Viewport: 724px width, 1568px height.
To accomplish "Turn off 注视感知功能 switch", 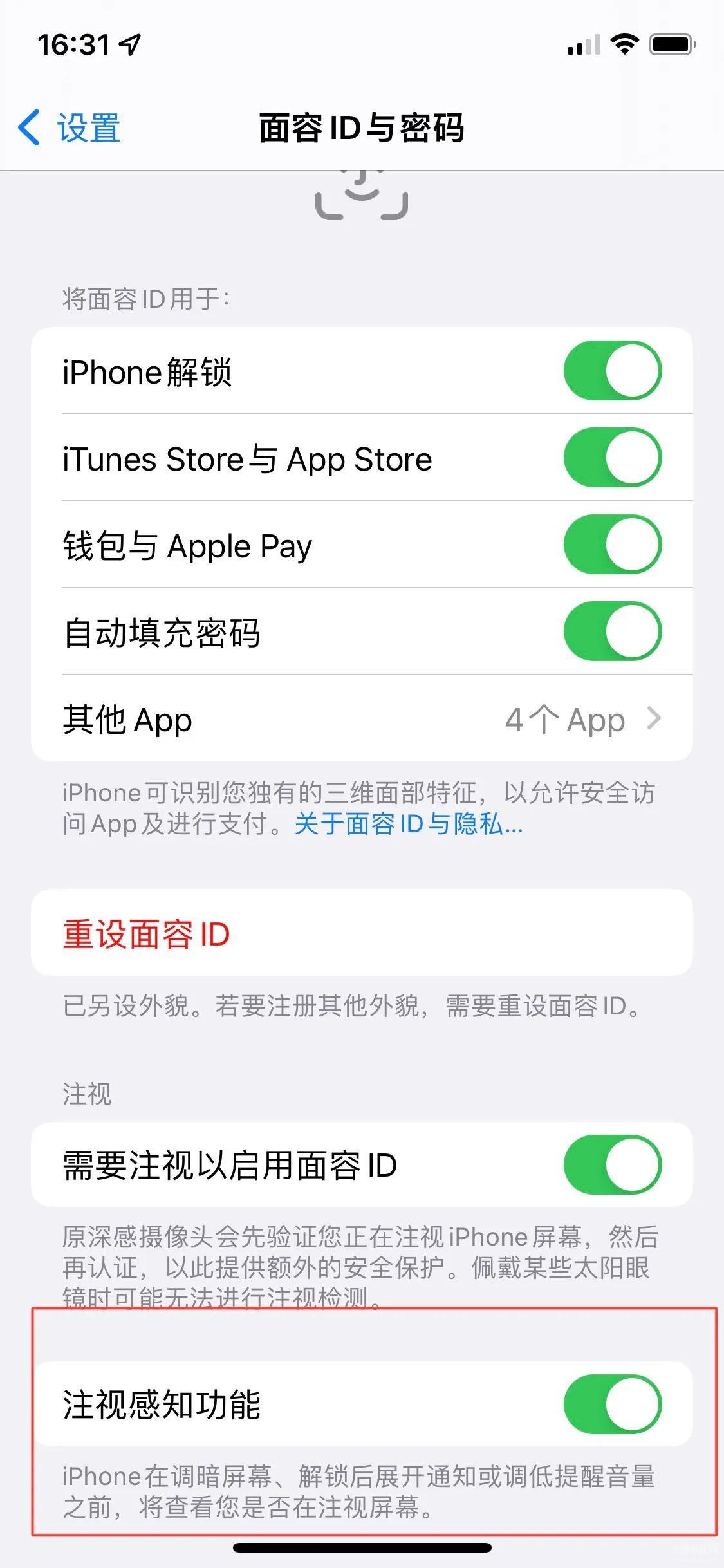I will pyautogui.click(x=612, y=1405).
